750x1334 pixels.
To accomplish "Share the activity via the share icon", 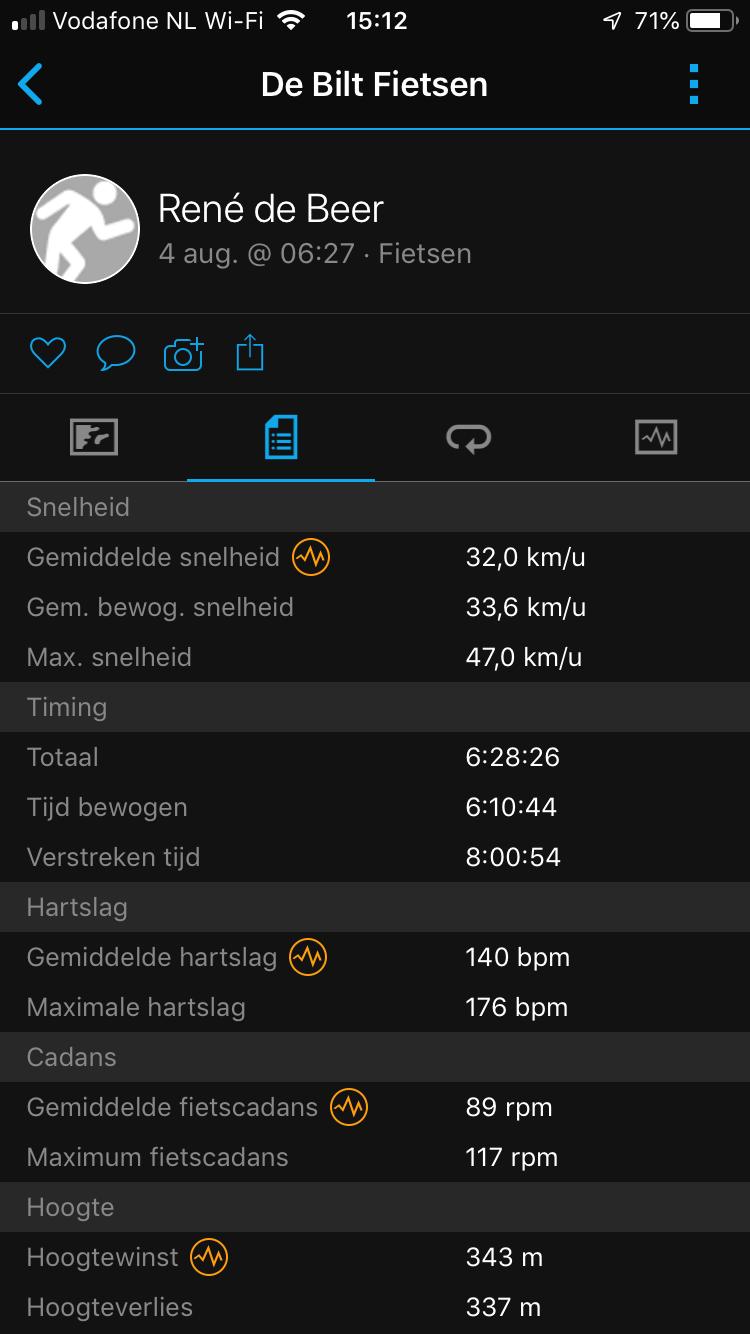I will pos(250,353).
